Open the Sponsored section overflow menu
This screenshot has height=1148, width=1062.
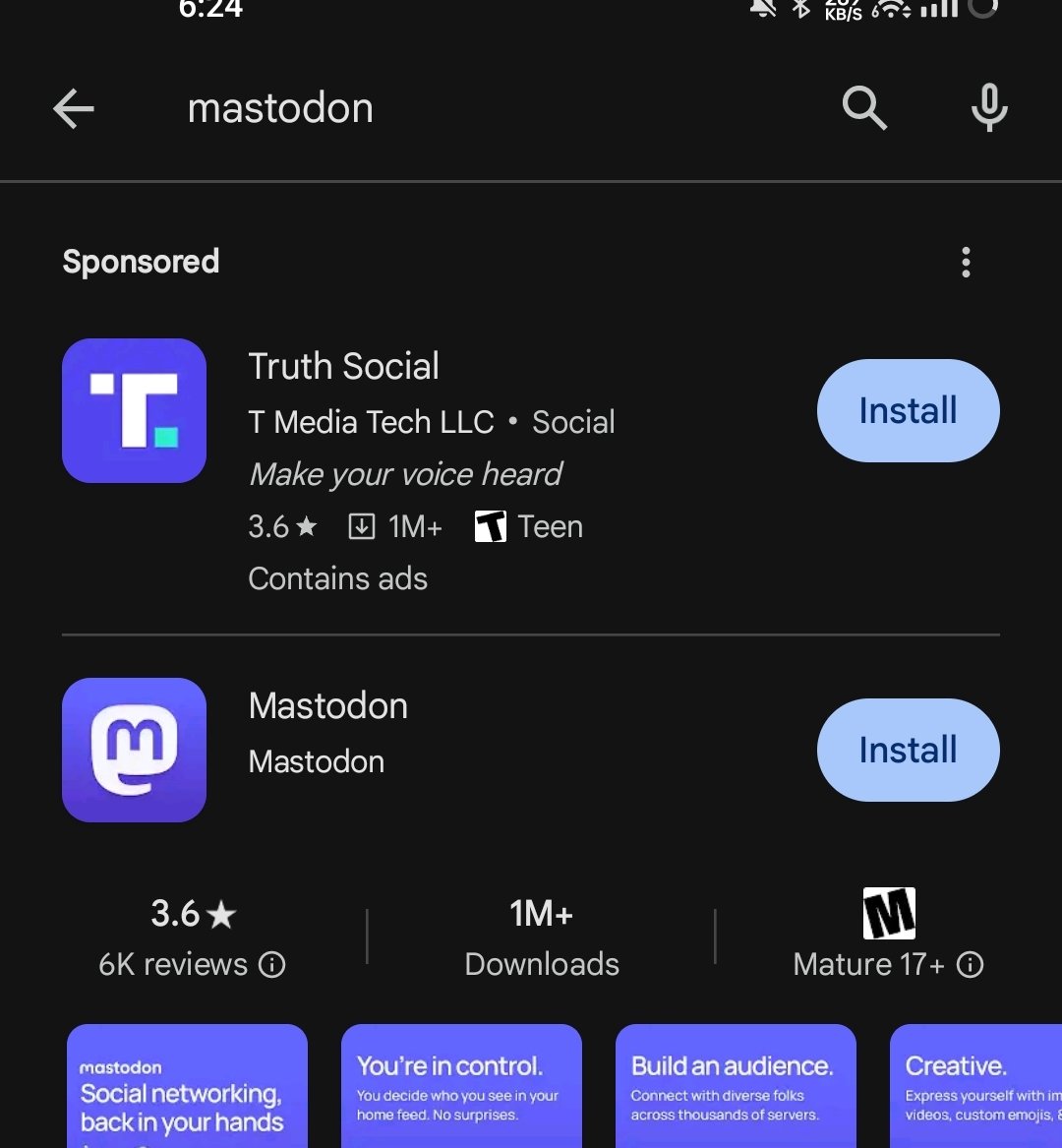[x=966, y=263]
